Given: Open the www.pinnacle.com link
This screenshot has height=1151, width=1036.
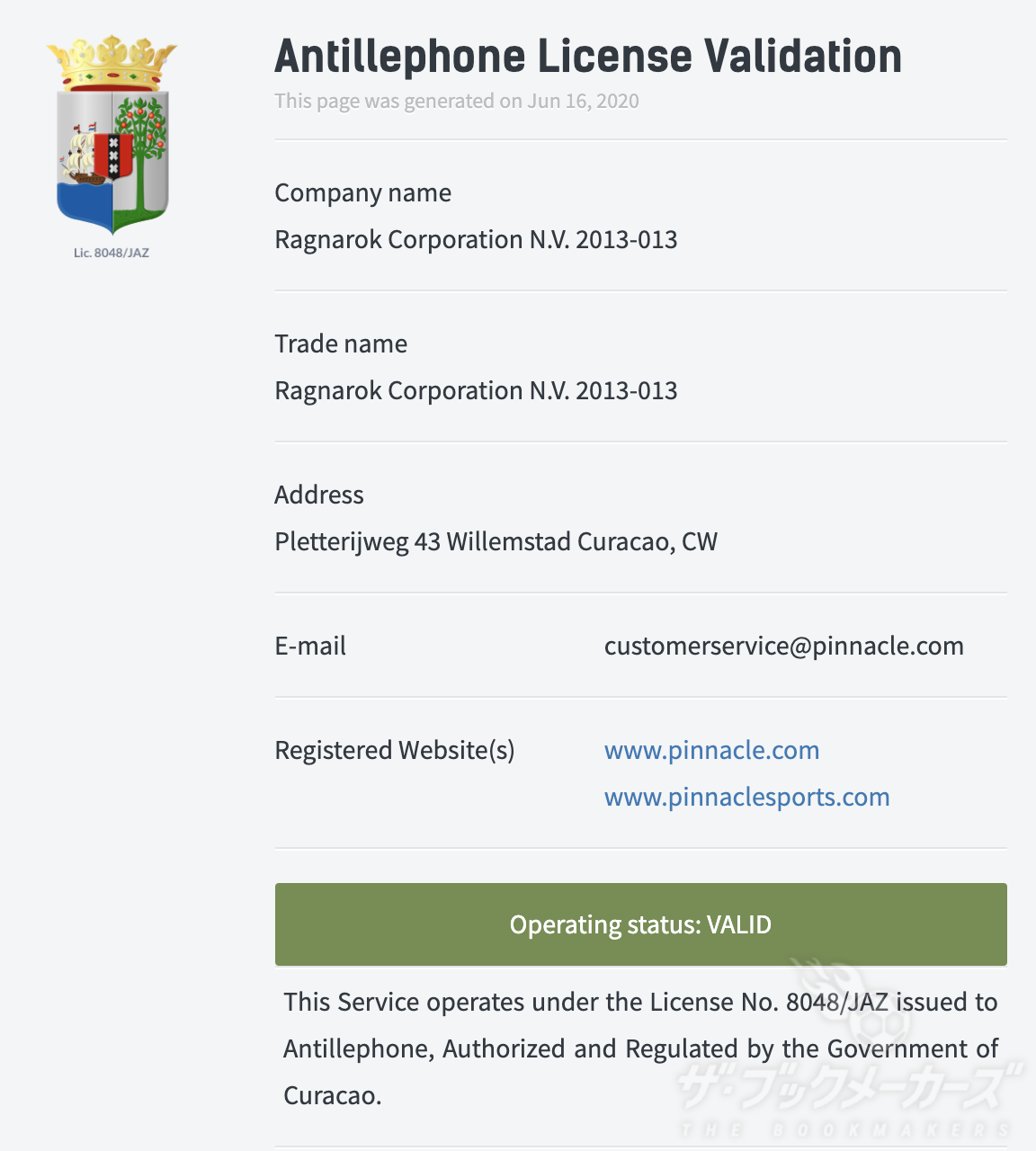Looking at the screenshot, I should click(x=711, y=750).
